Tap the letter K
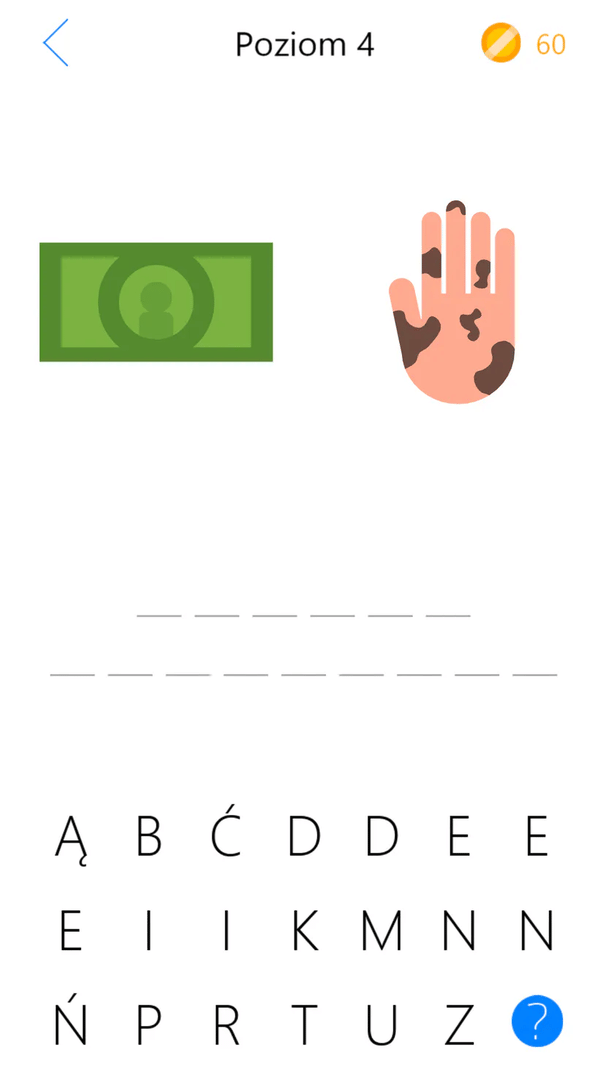Viewport: 608px width, 1080px height. pyautogui.click(x=304, y=931)
